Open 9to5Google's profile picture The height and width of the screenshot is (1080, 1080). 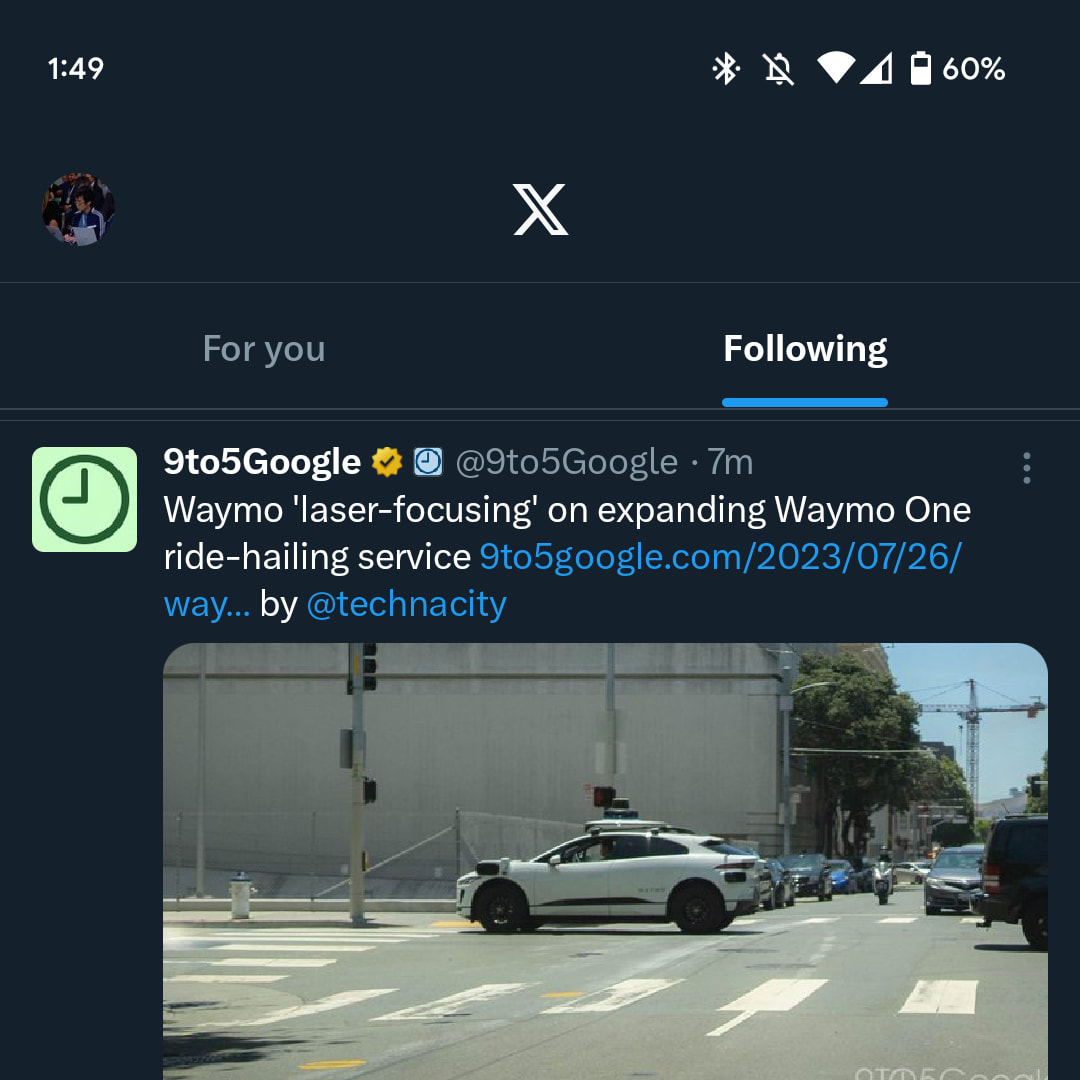pyautogui.click(x=85, y=499)
